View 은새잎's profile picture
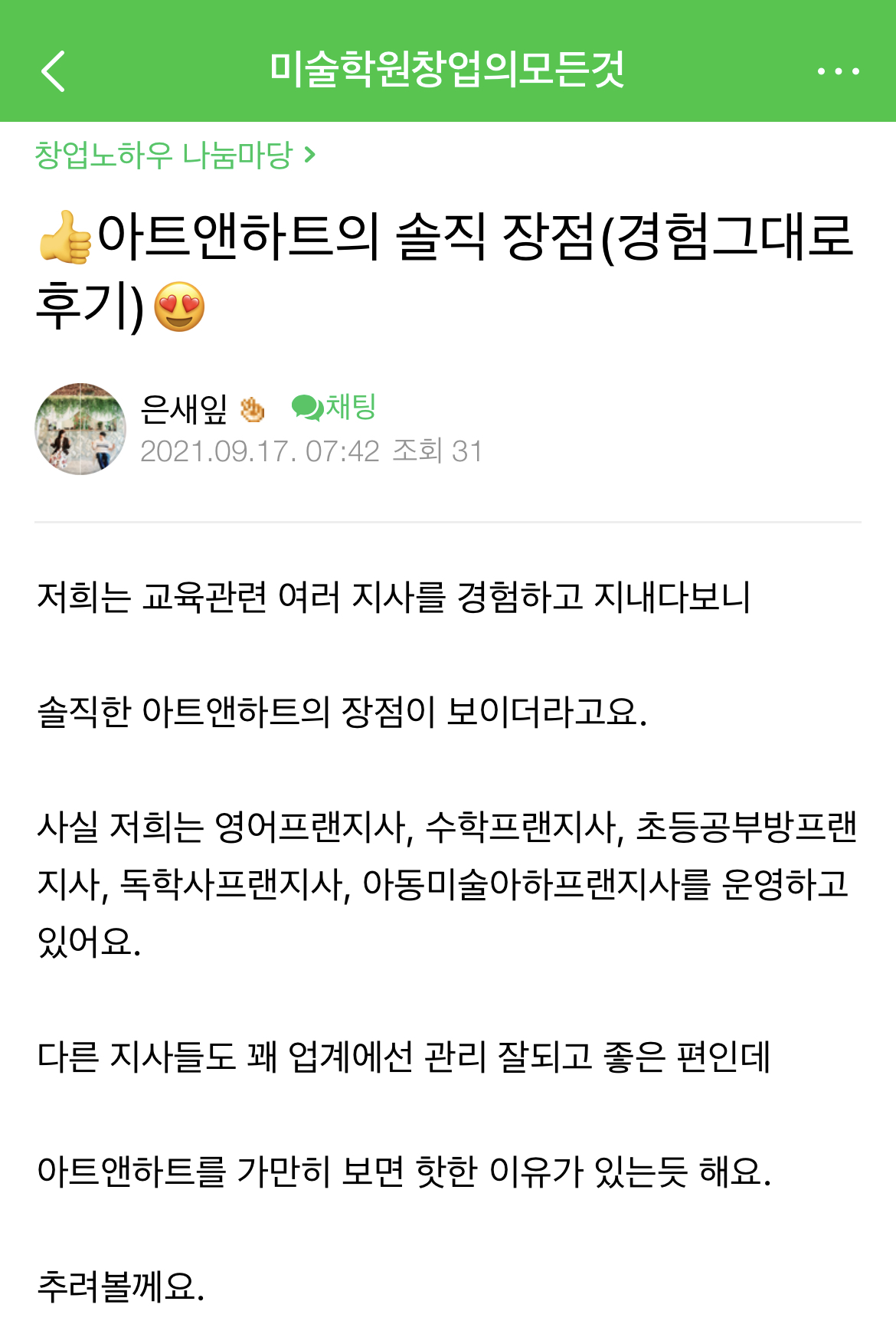Viewport: 896px width, 1334px height. pyautogui.click(x=80, y=429)
